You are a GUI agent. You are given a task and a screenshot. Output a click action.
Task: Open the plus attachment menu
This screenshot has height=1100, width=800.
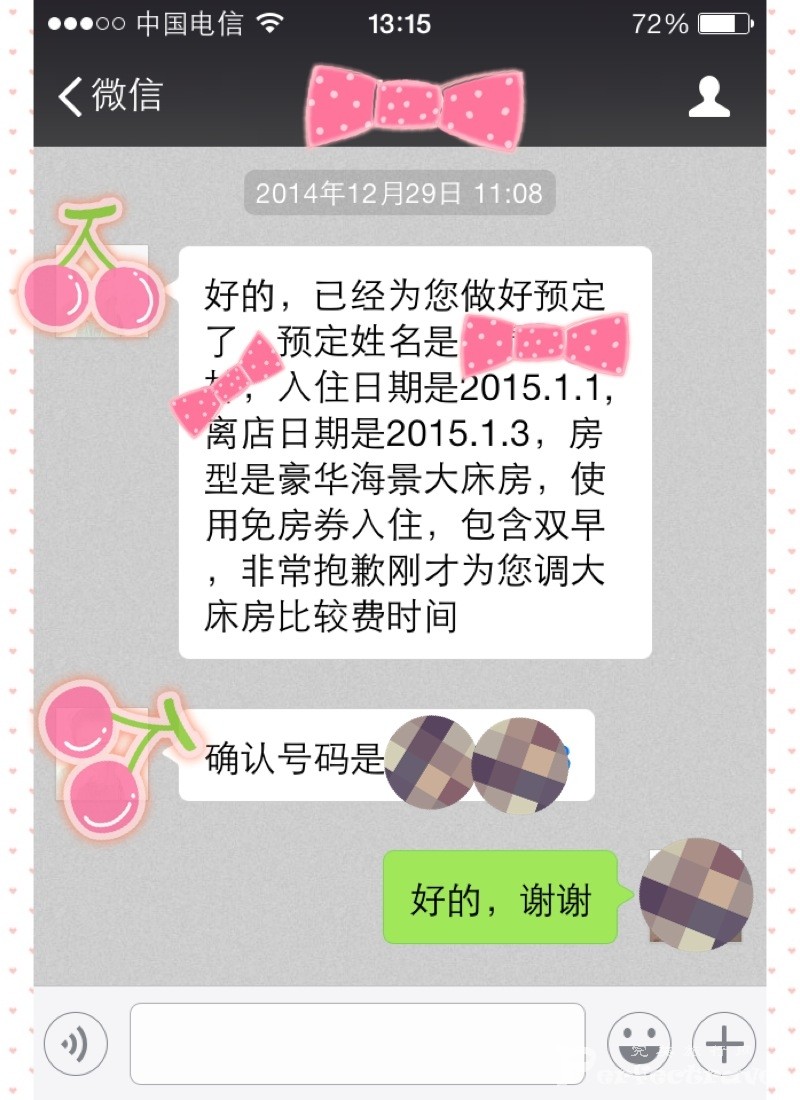[x=724, y=1044]
